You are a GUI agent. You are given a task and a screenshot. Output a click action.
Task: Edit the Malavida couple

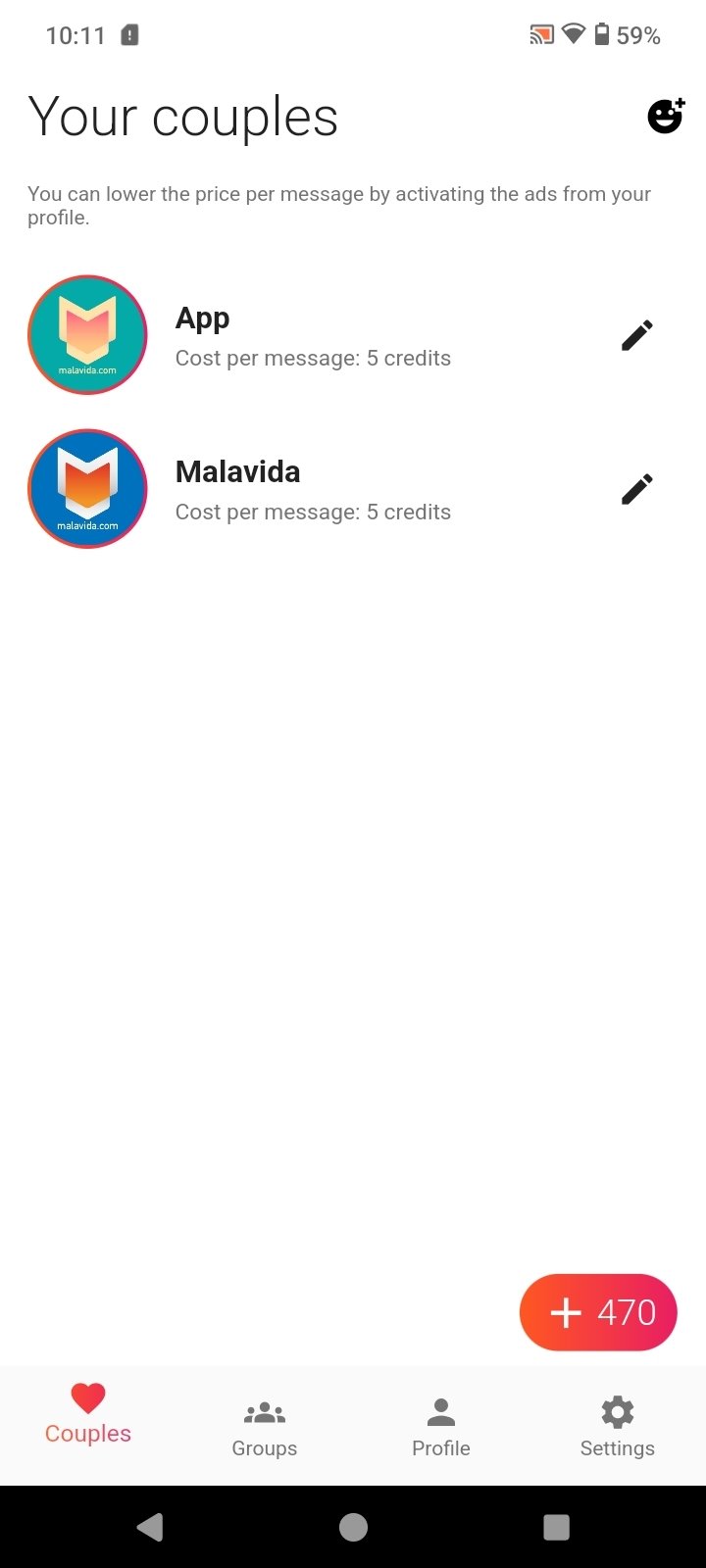pos(636,489)
